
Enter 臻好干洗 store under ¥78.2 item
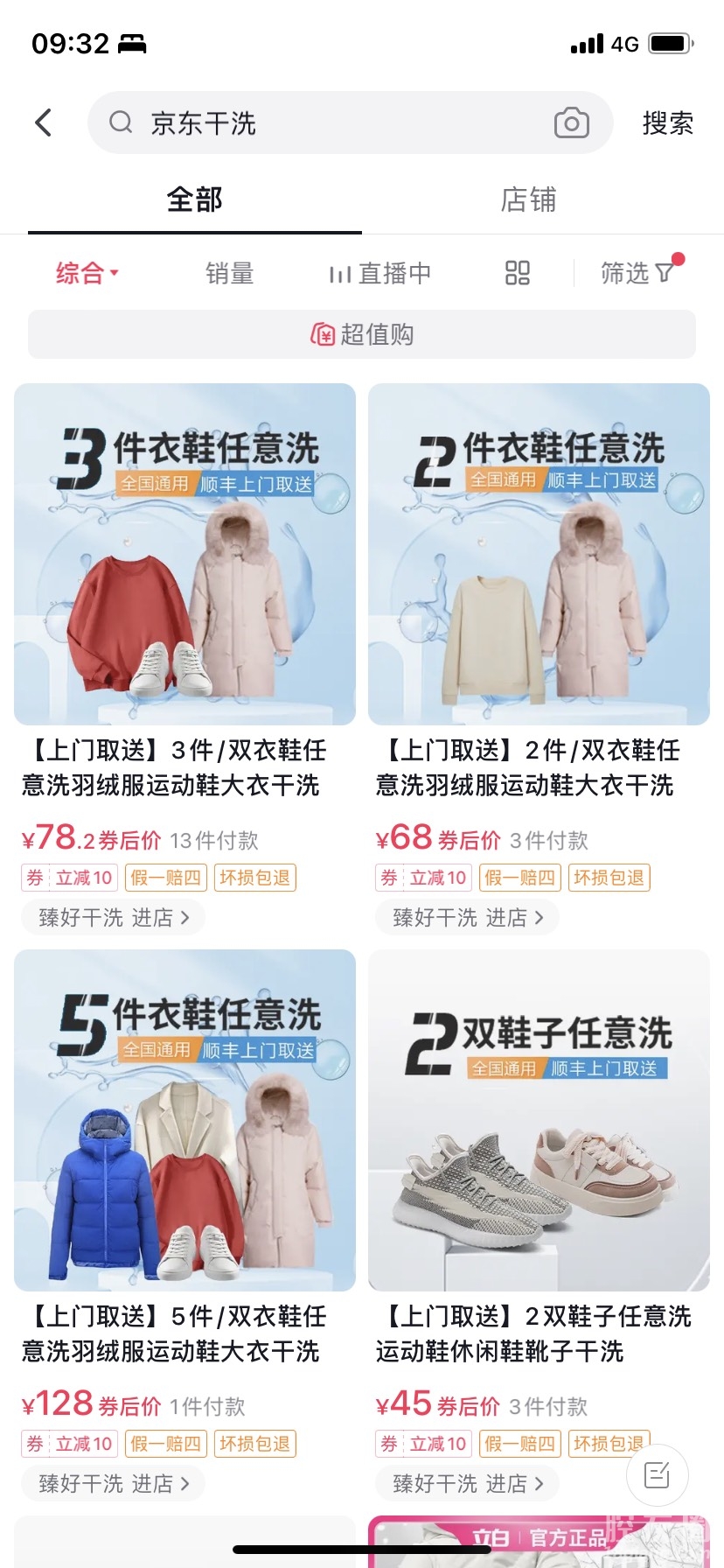pyautogui.click(x=113, y=917)
